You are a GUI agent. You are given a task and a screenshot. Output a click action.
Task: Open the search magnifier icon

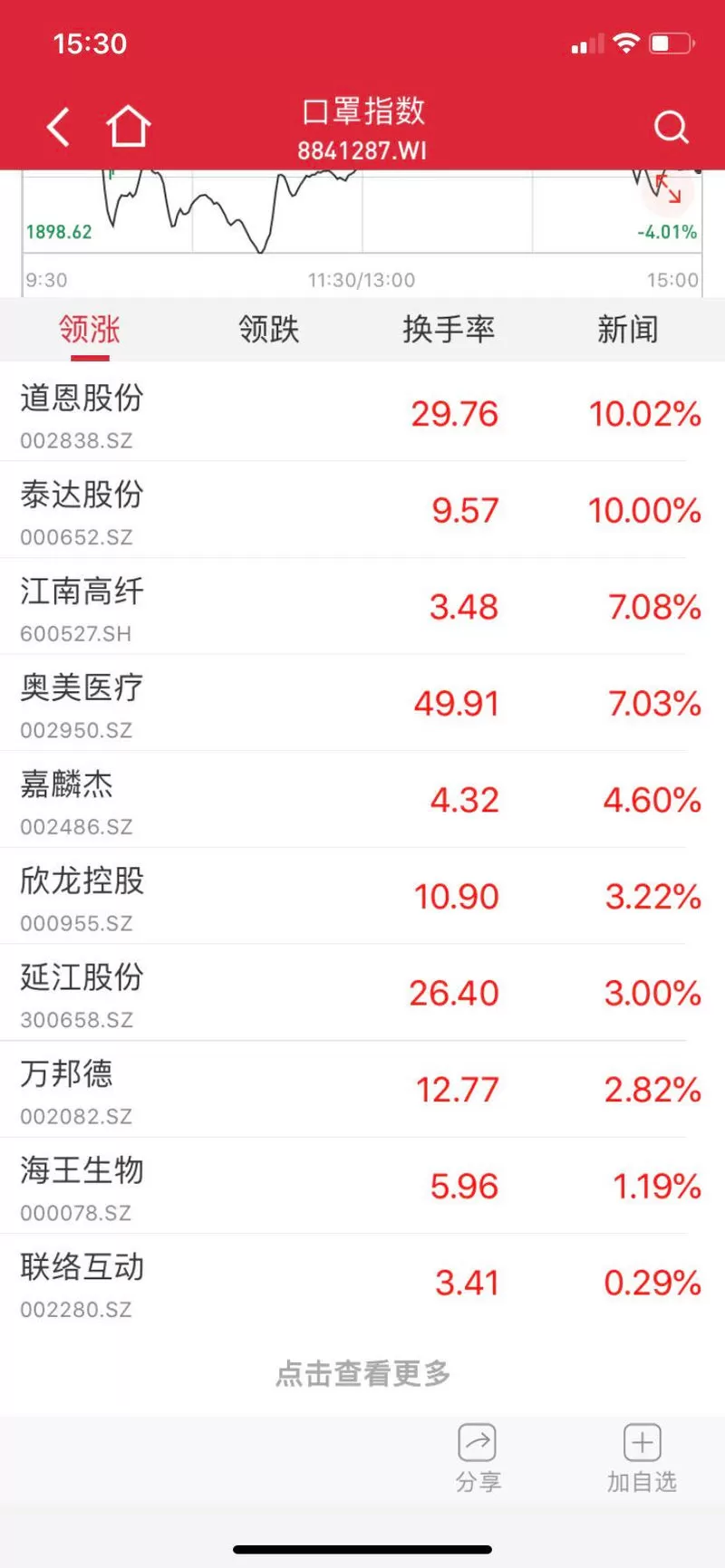point(672,128)
